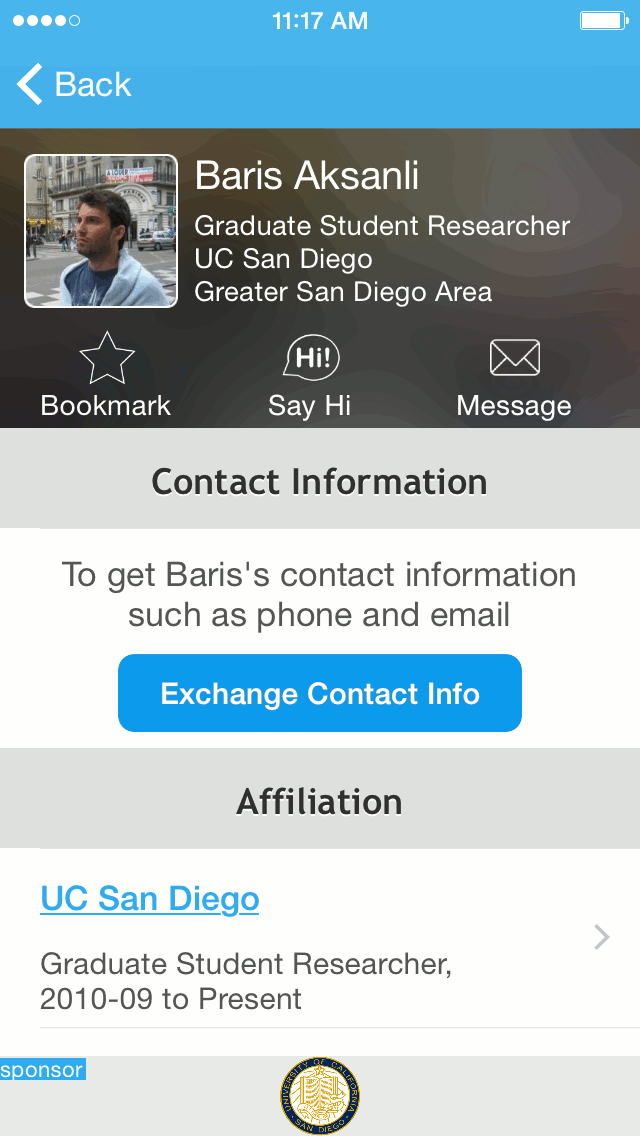Bookmark Baris Aksanli's profile
This screenshot has width=640, height=1136.
(x=106, y=375)
